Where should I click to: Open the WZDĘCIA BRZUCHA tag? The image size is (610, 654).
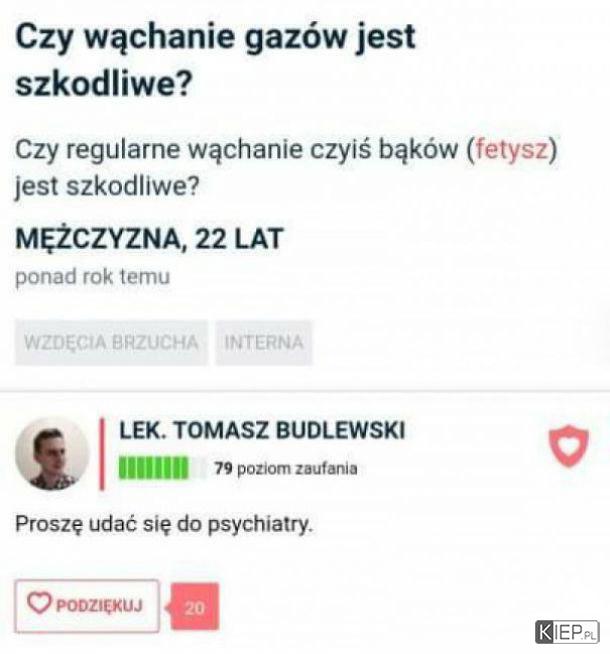pyautogui.click(x=111, y=343)
